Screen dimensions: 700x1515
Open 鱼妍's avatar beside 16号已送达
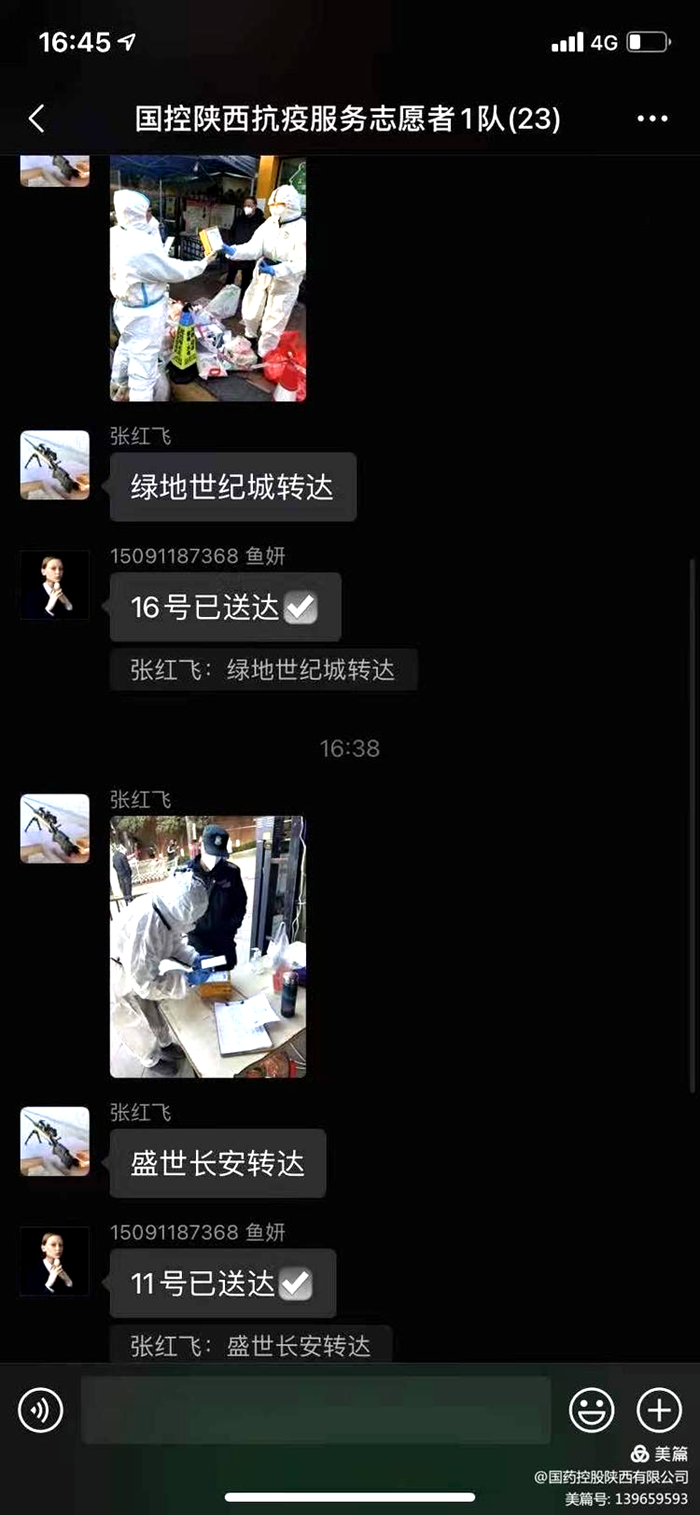point(55,585)
